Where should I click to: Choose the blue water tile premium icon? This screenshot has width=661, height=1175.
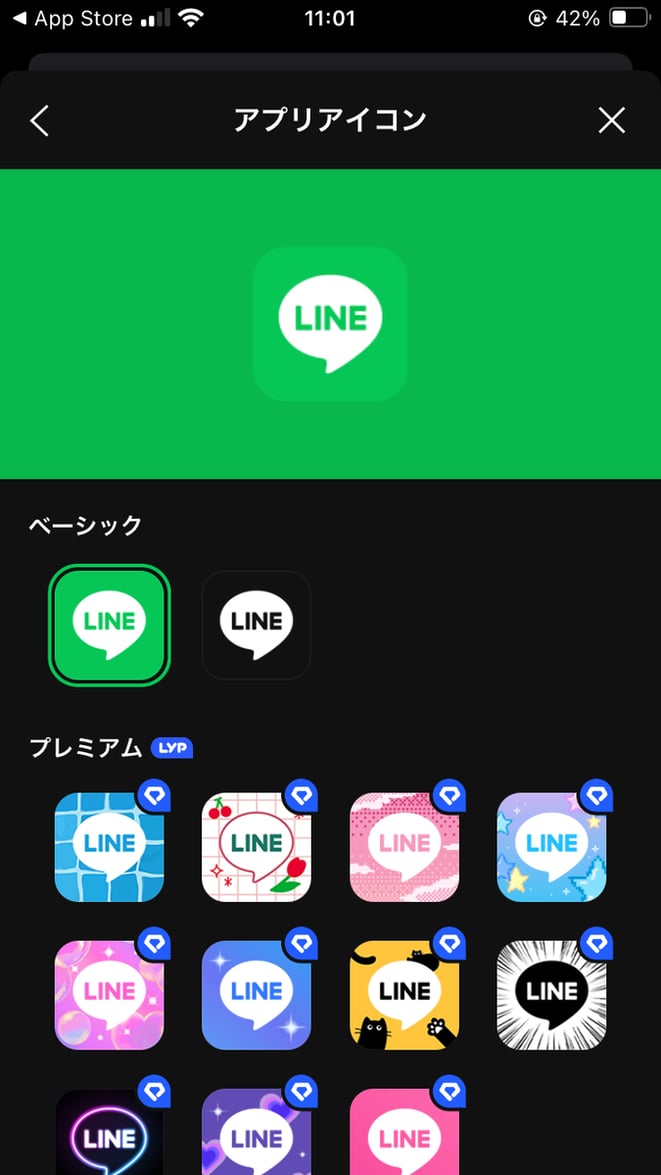[109, 847]
